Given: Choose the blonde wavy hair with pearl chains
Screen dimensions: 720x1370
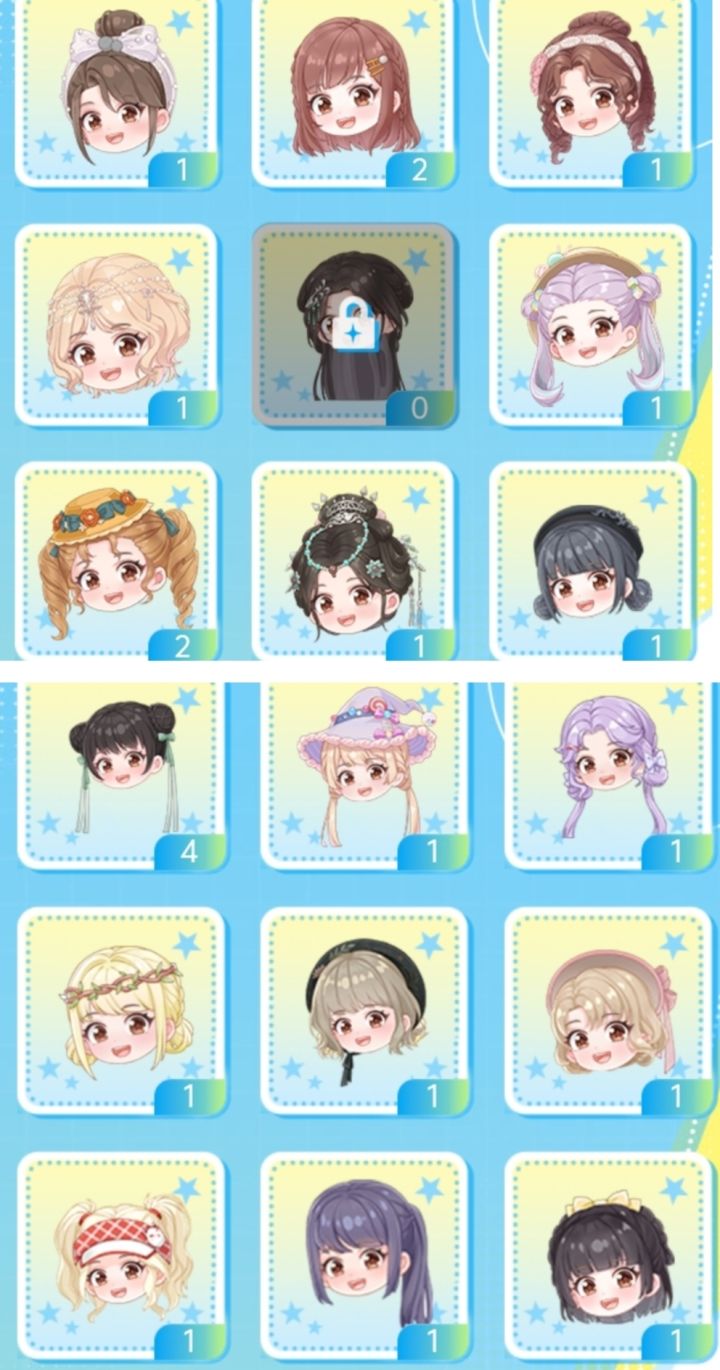Looking at the screenshot, I should point(116,325).
